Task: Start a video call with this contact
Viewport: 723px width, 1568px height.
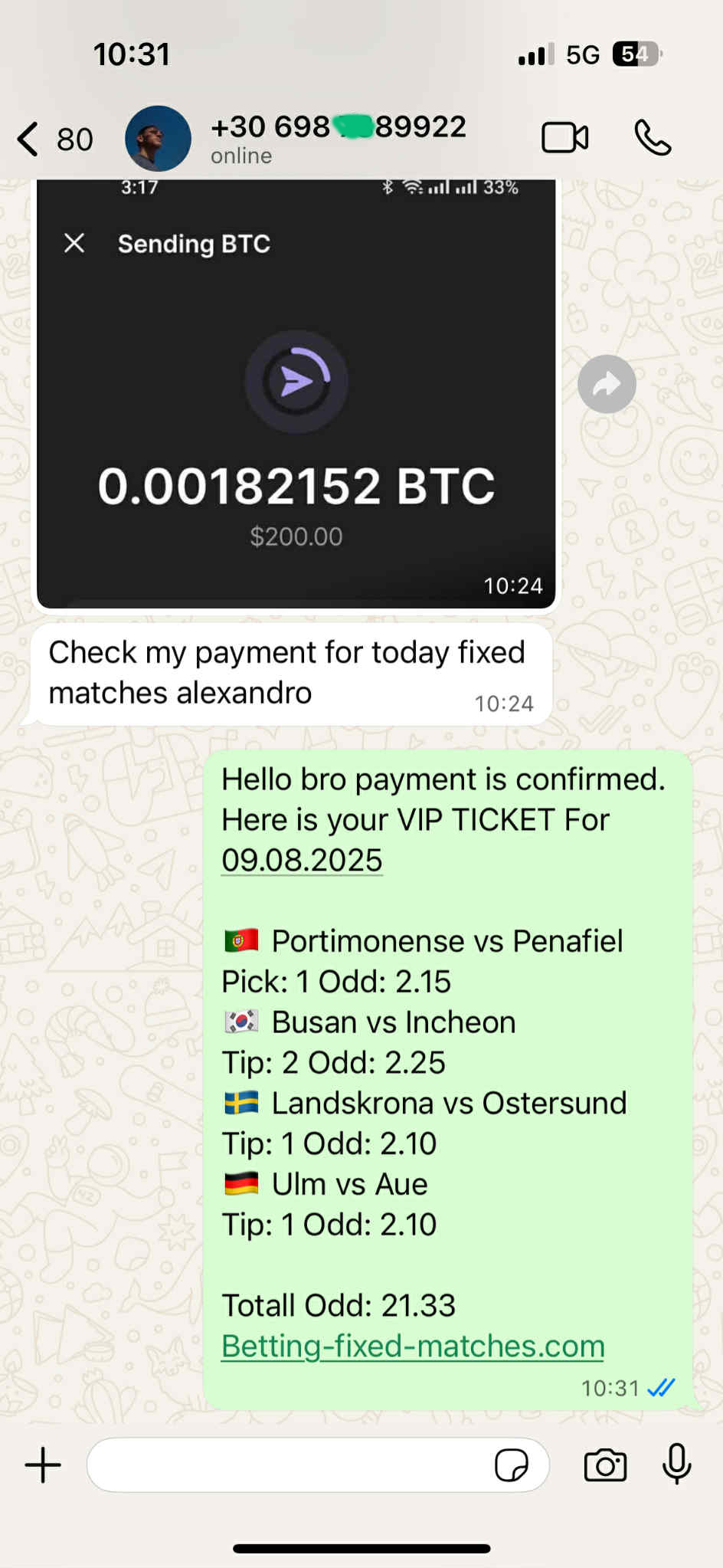Action: coord(565,138)
